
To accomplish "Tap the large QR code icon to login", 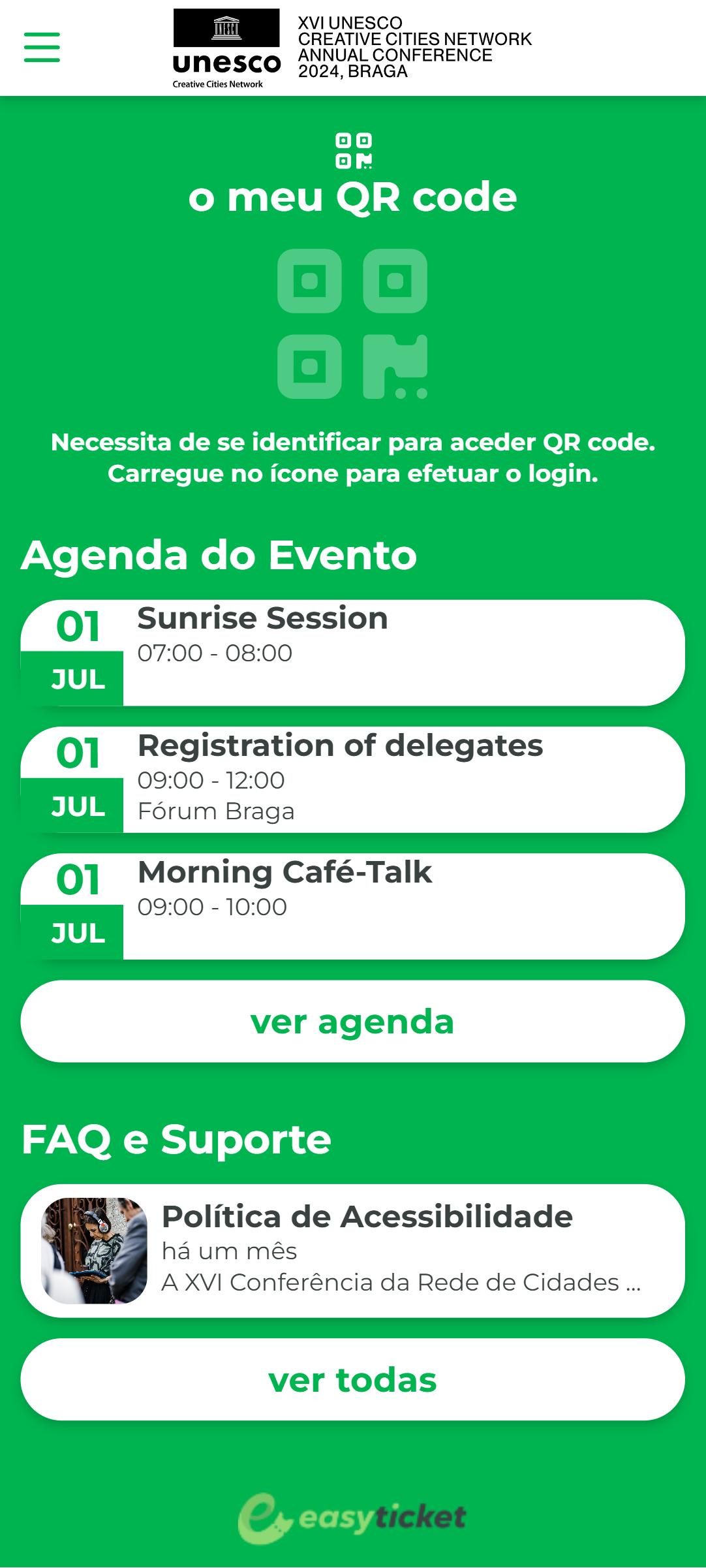I will point(352,324).
